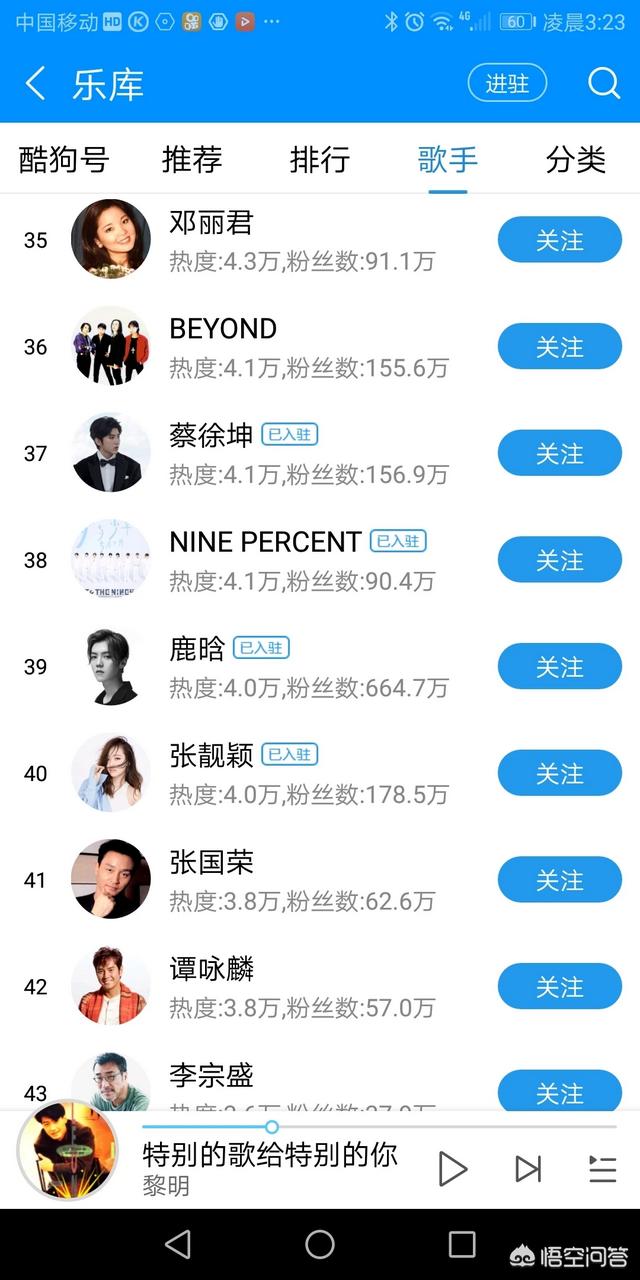Open the 分类 tab
The width and height of the screenshot is (640, 1280).
click(x=576, y=160)
